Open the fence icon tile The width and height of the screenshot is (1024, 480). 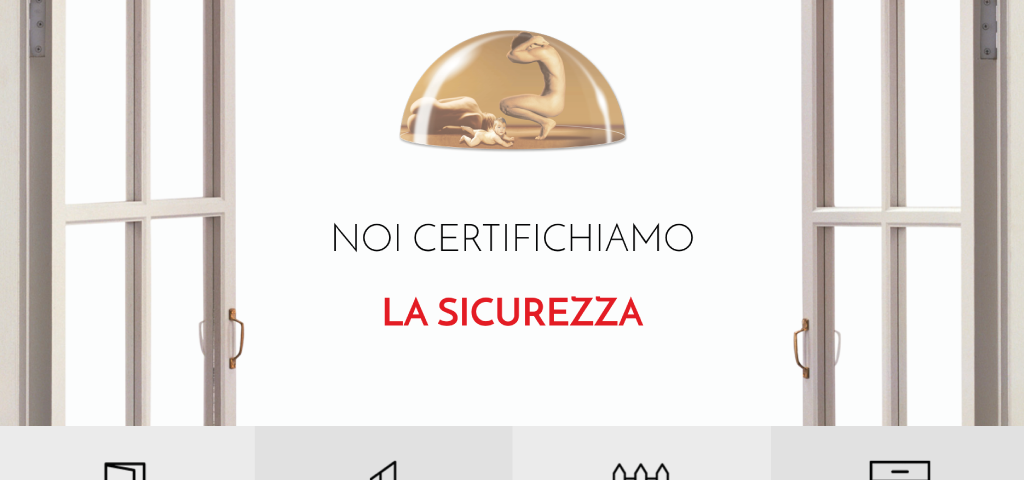[640, 456]
